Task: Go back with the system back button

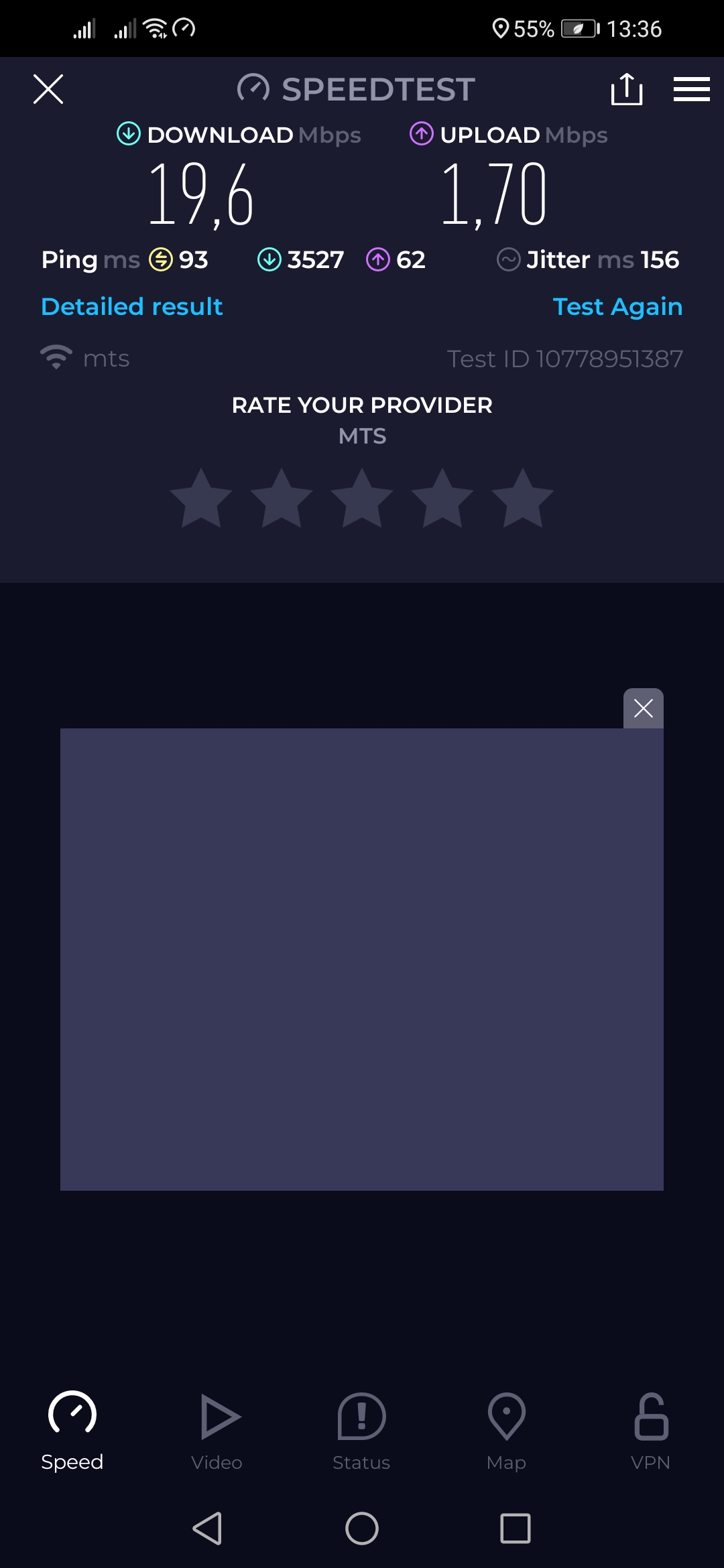Action: pyautogui.click(x=208, y=1528)
